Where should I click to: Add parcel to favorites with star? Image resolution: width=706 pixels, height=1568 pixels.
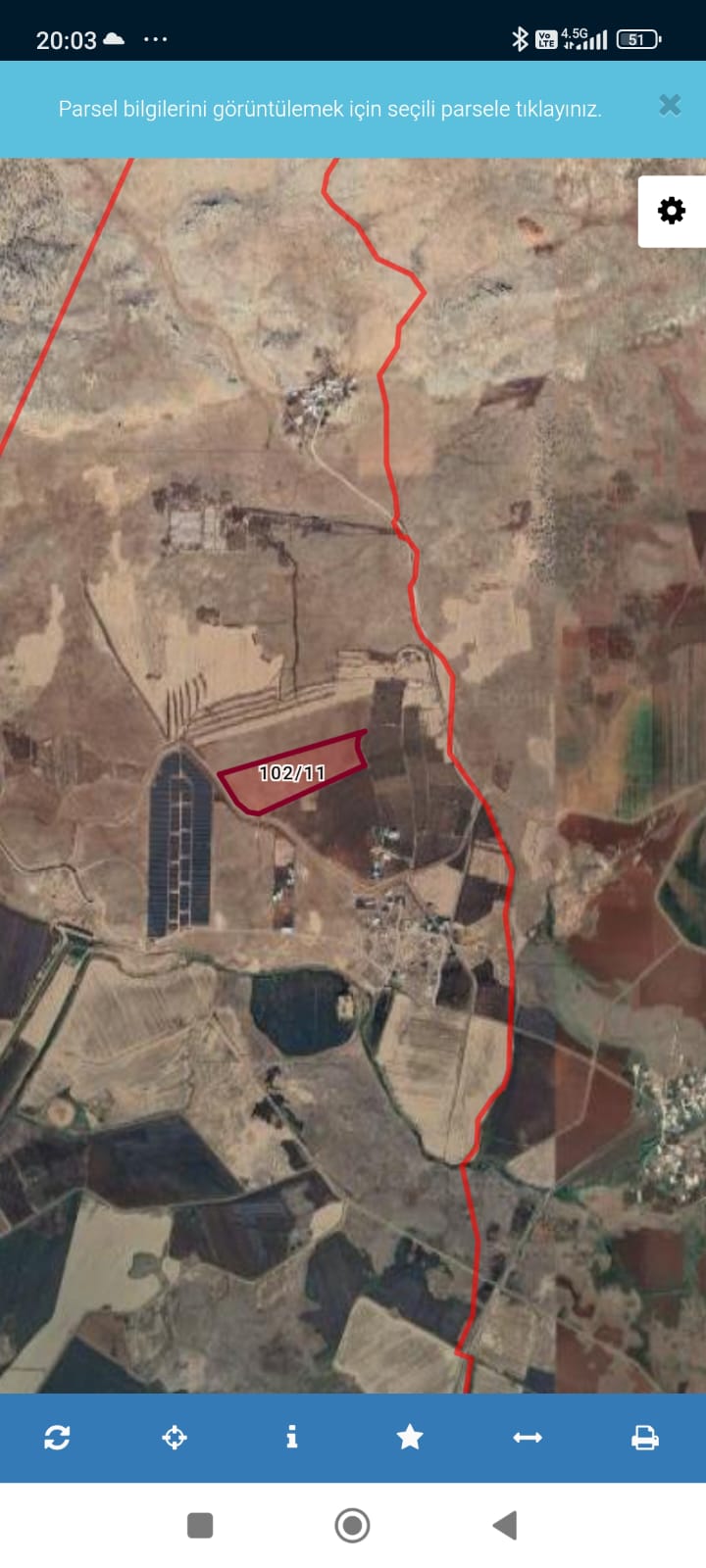[x=410, y=1438]
